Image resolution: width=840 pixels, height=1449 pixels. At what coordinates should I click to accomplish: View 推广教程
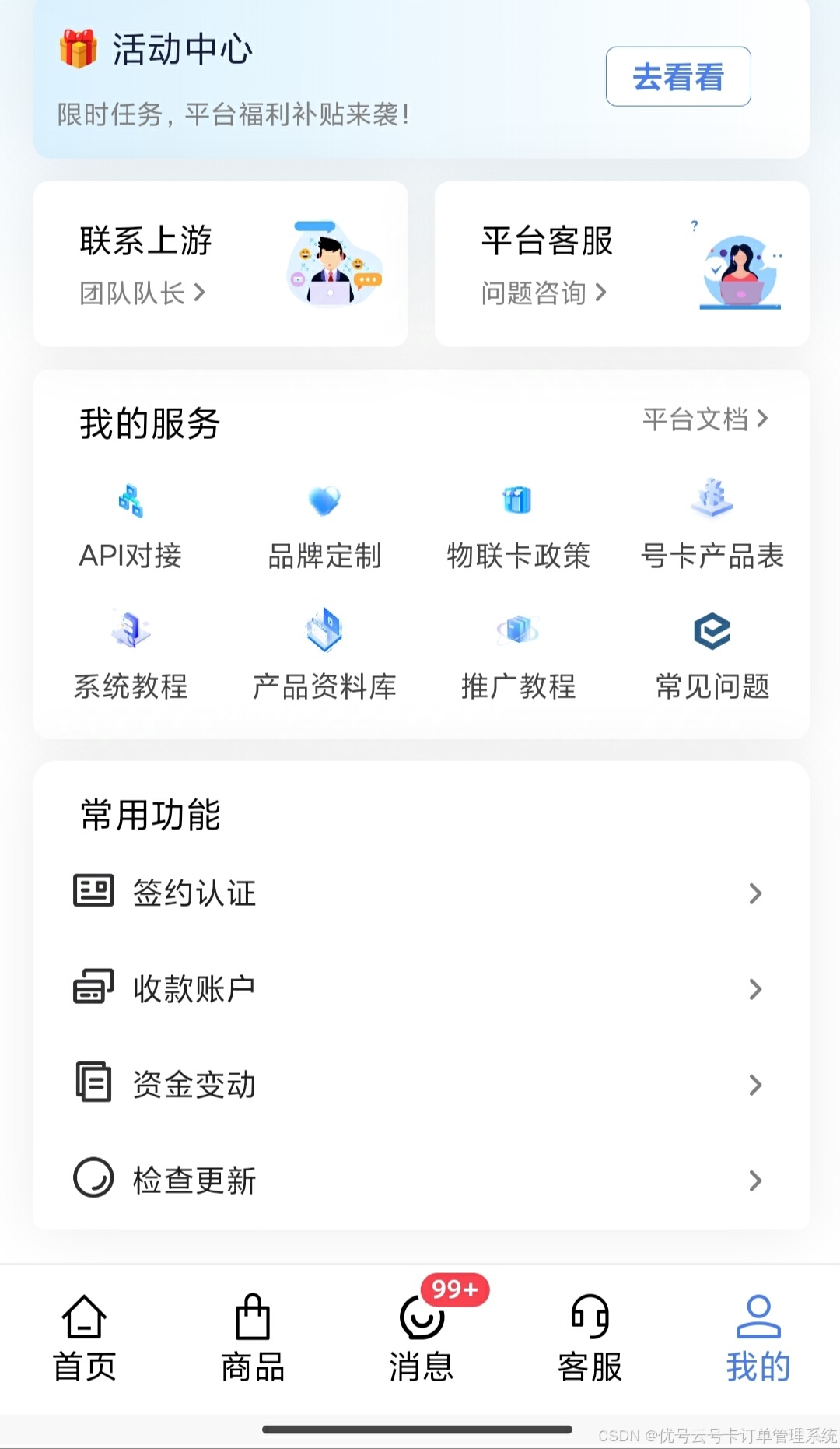(x=518, y=656)
